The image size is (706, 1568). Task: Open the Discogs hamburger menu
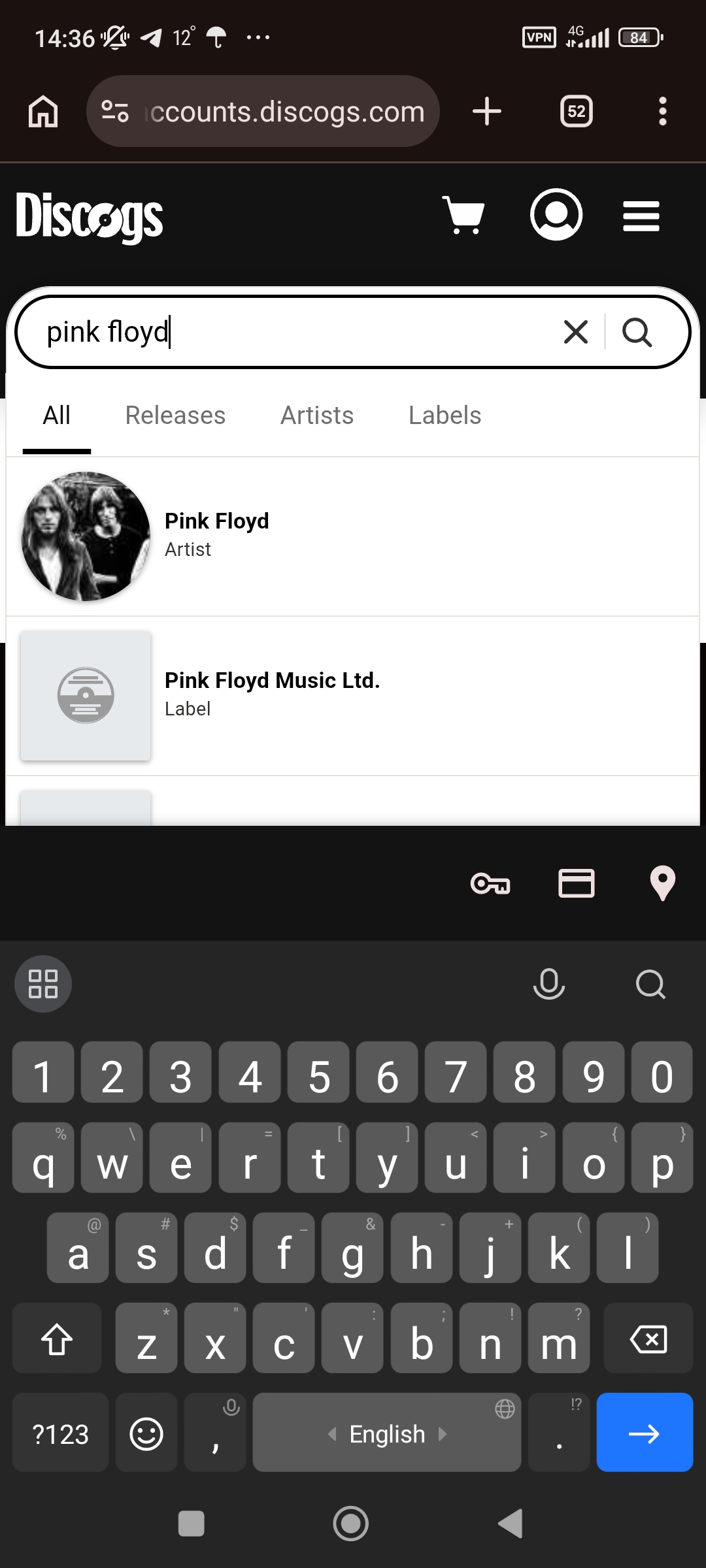[x=641, y=216]
